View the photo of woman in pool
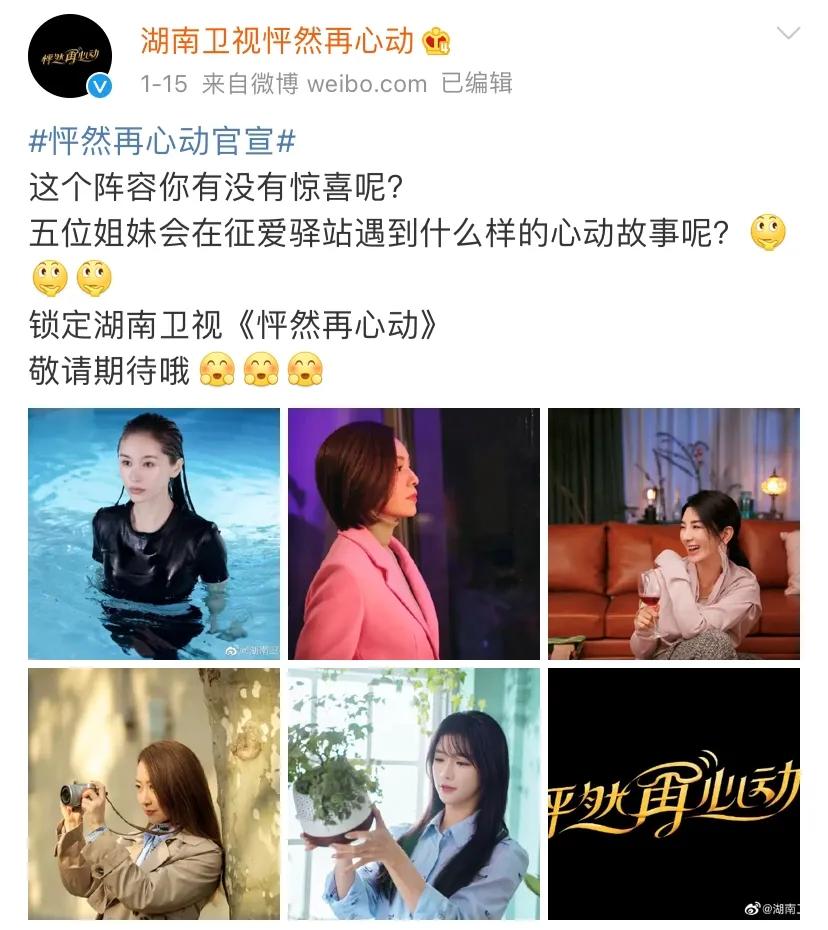Viewport: 828px width, 930px height. click(x=154, y=533)
